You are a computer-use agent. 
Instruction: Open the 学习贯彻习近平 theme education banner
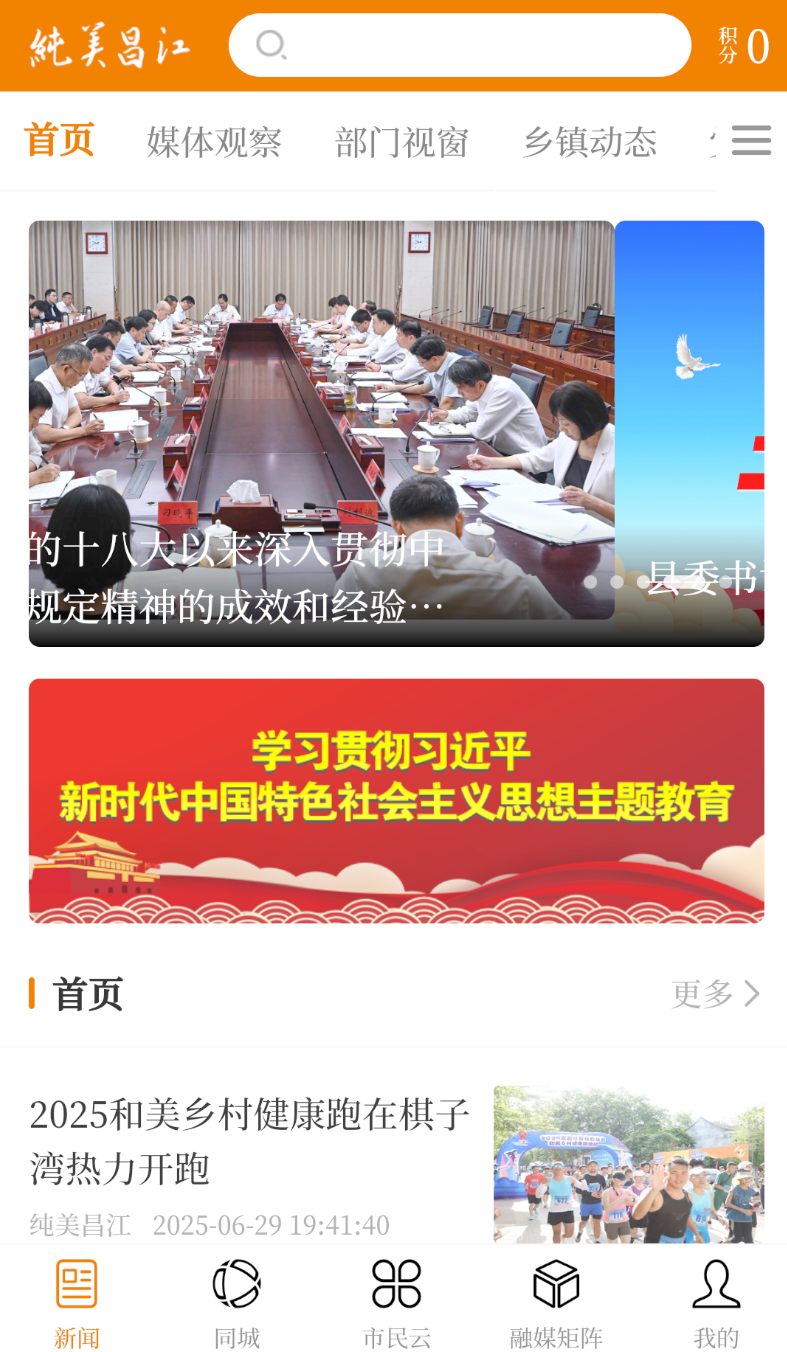(x=396, y=800)
